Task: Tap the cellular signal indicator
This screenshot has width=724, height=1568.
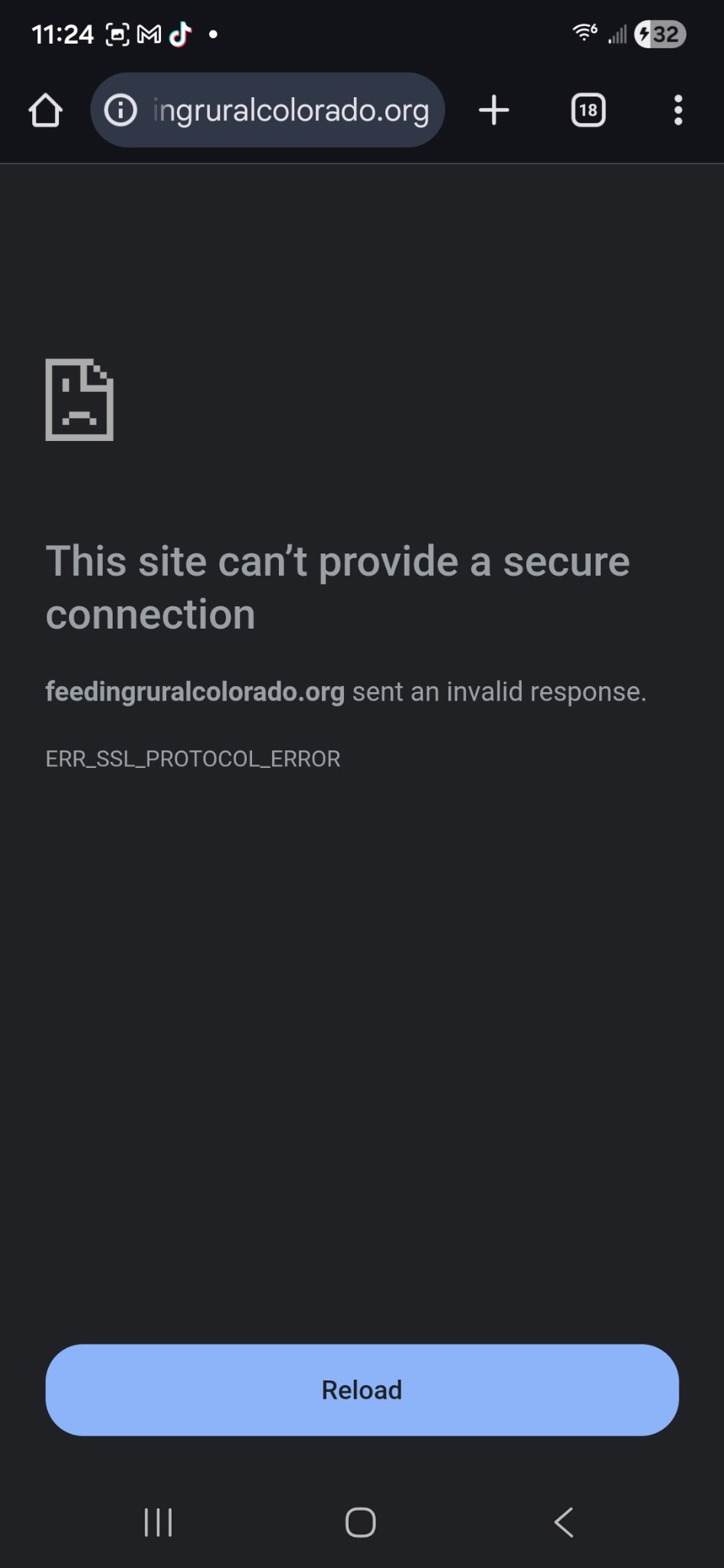Action: pos(618,34)
